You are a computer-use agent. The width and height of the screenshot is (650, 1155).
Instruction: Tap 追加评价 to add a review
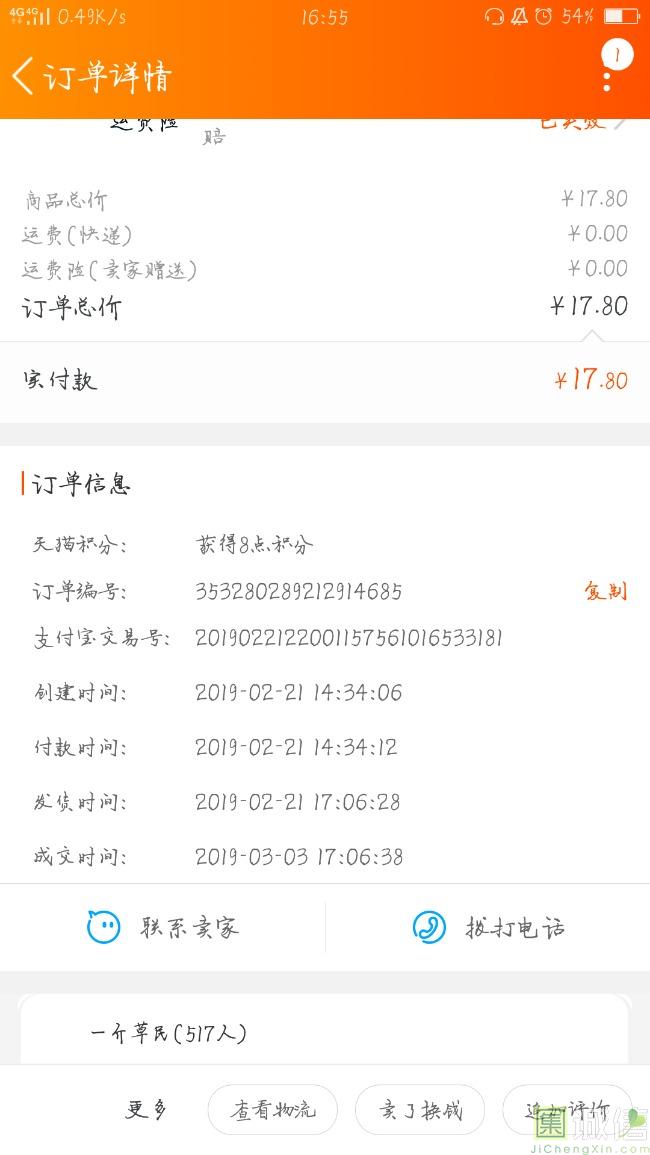point(567,1109)
